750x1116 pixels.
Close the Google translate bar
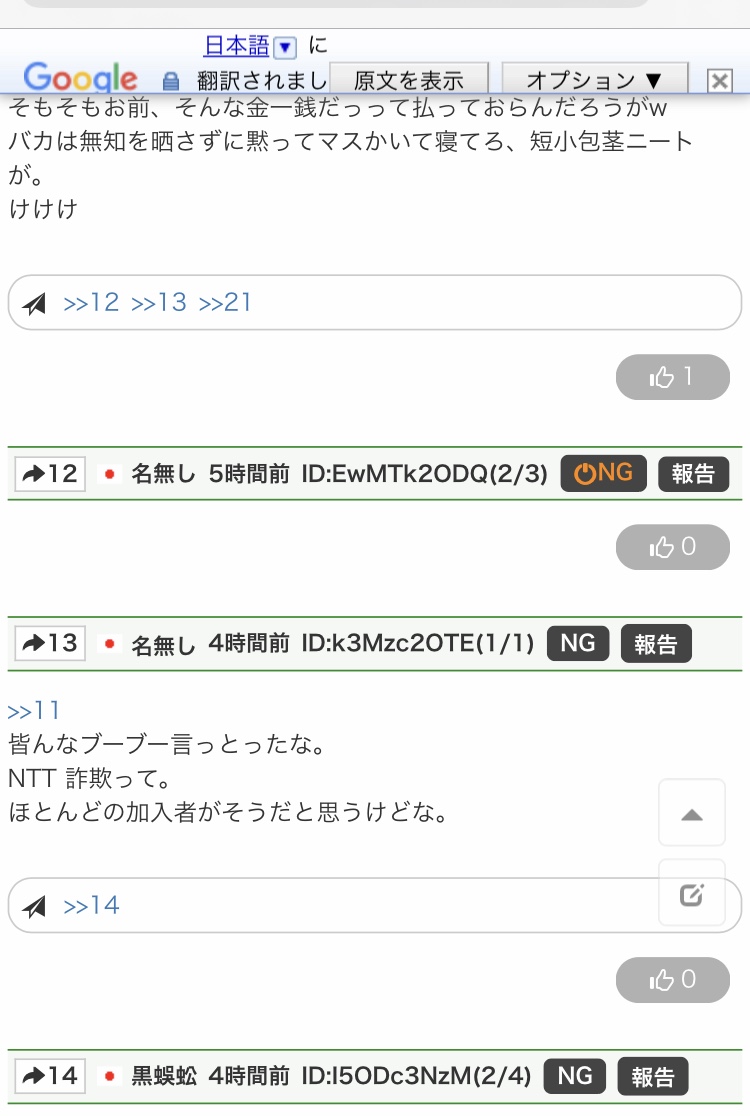pyautogui.click(x=718, y=81)
